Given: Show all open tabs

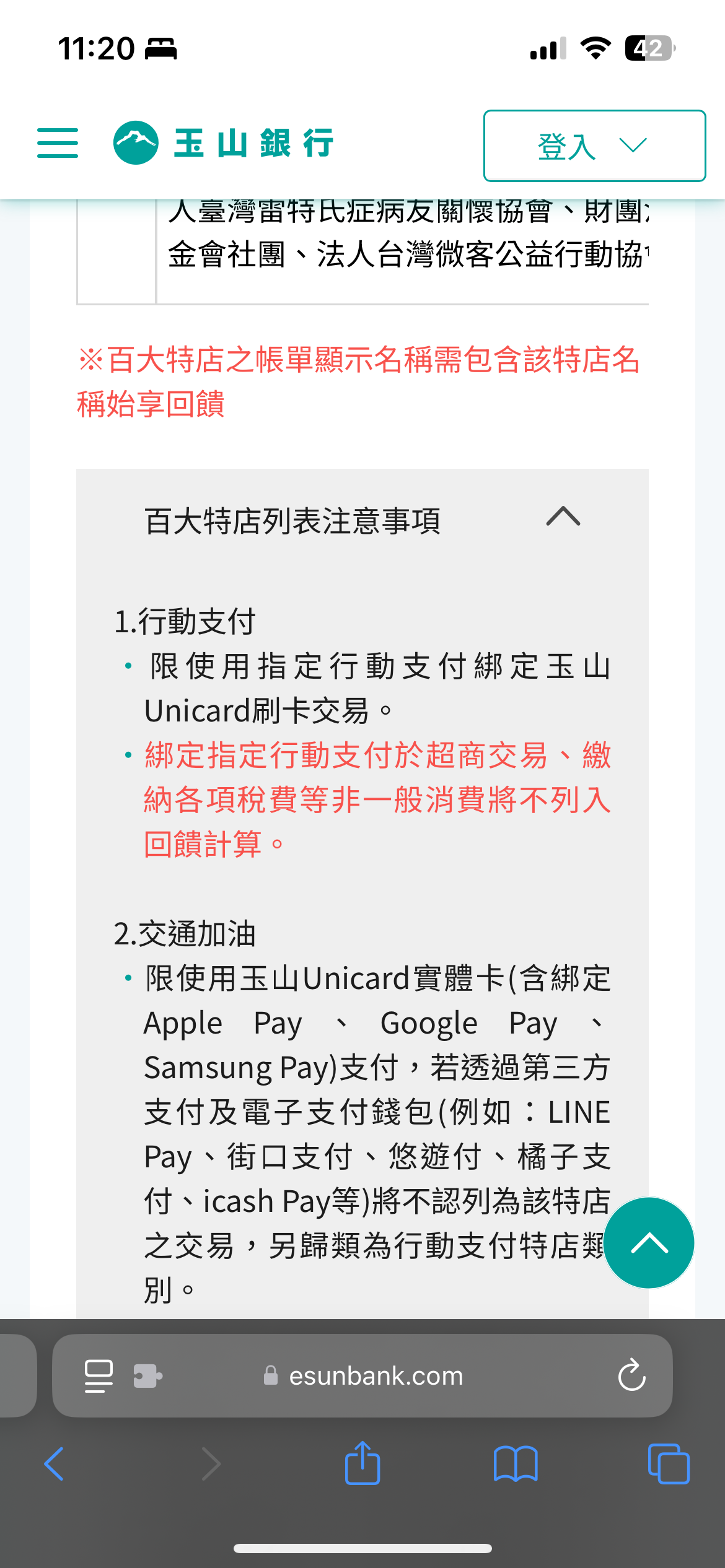Looking at the screenshot, I should (669, 1464).
